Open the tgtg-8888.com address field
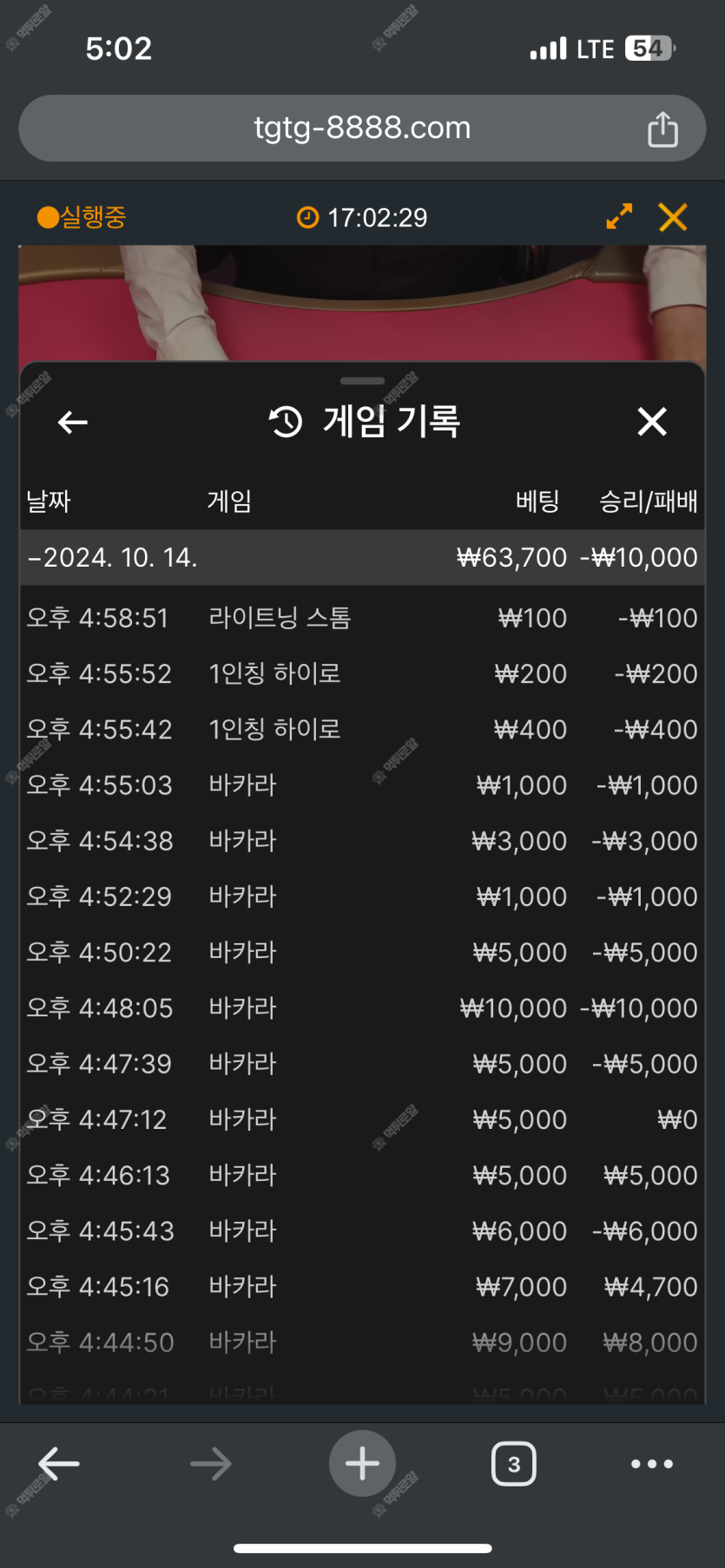The height and width of the screenshot is (1568, 725). (x=362, y=128)
